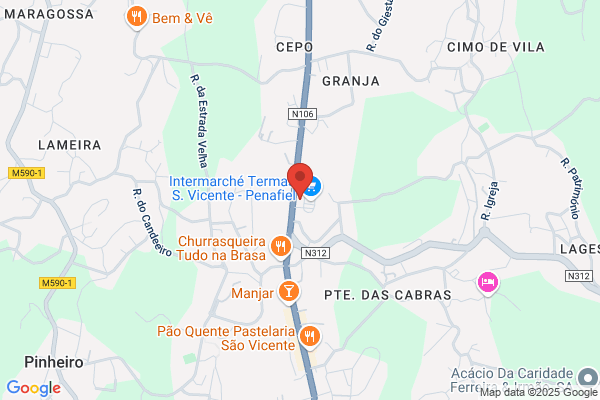600x400 pixels.
Task: Select the Bem & Vê restaurant pin
Action: coord(137,18)
